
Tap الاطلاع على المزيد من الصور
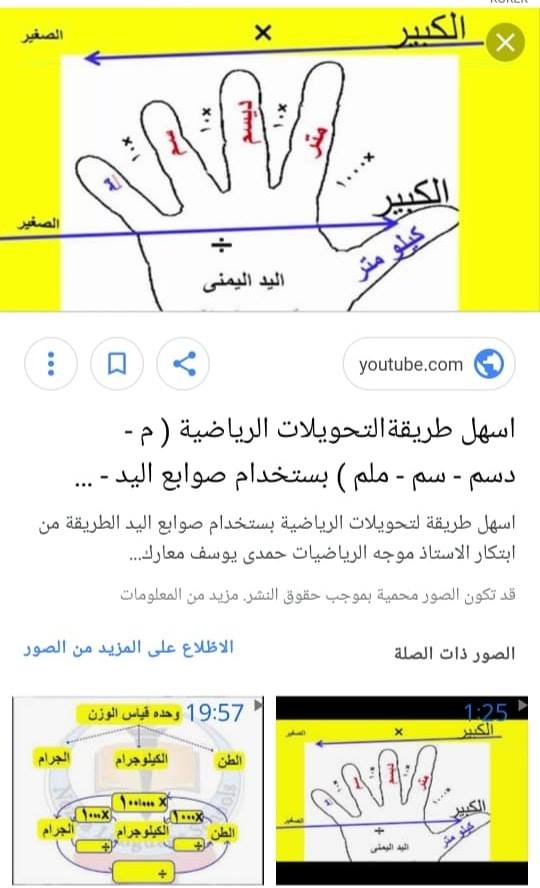click(x=128, y=647)
